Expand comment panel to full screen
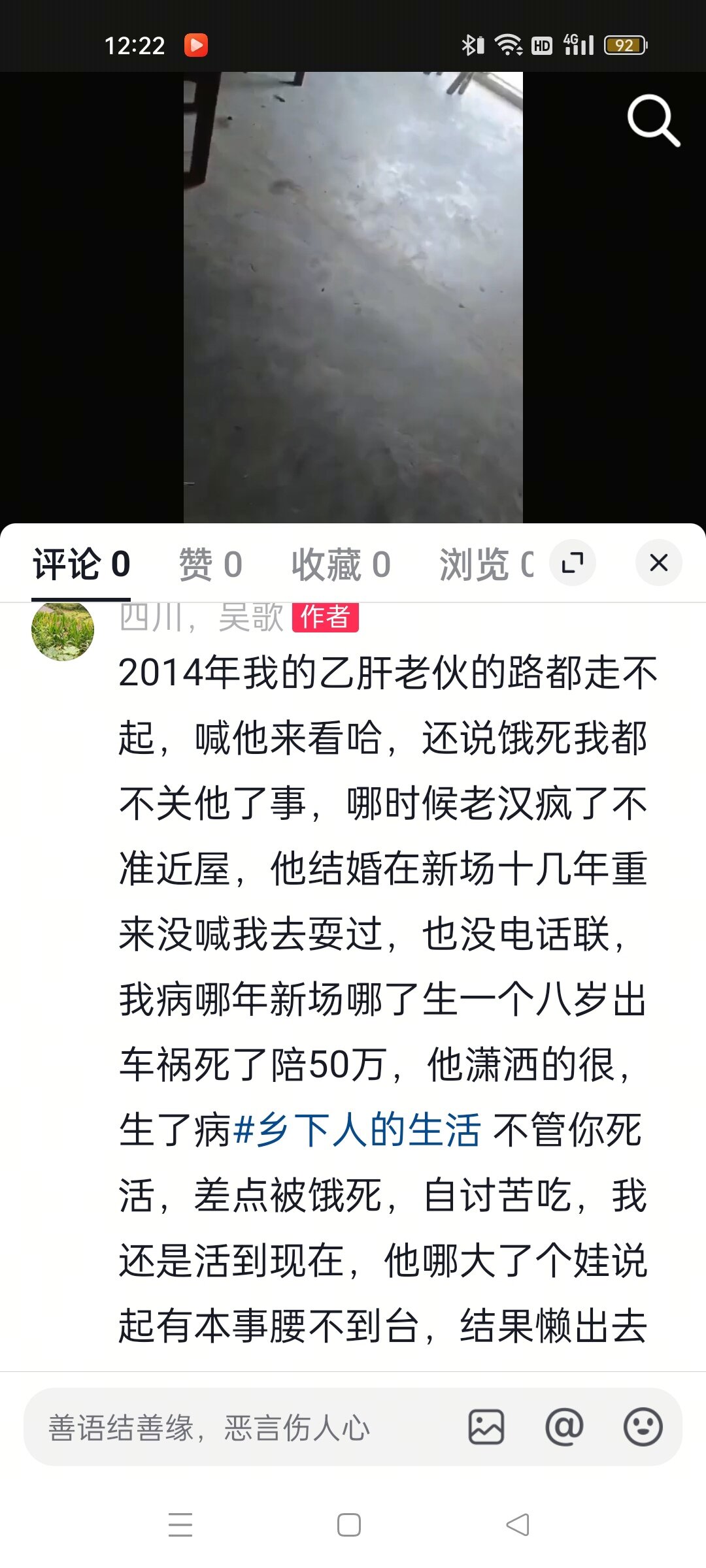This screenshot has height=1568, width=706. (573, 563)
